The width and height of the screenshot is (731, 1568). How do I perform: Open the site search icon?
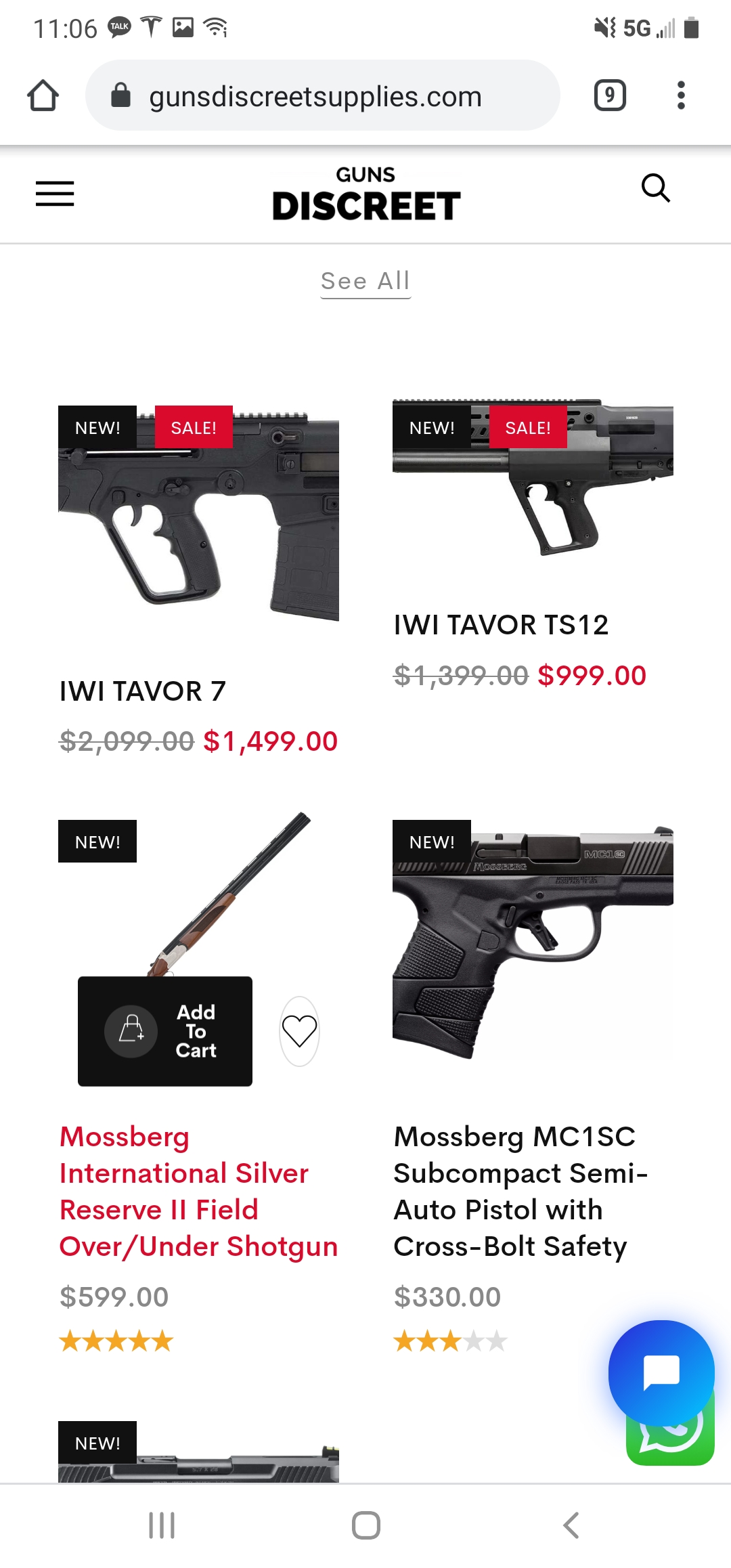[655, 189]
